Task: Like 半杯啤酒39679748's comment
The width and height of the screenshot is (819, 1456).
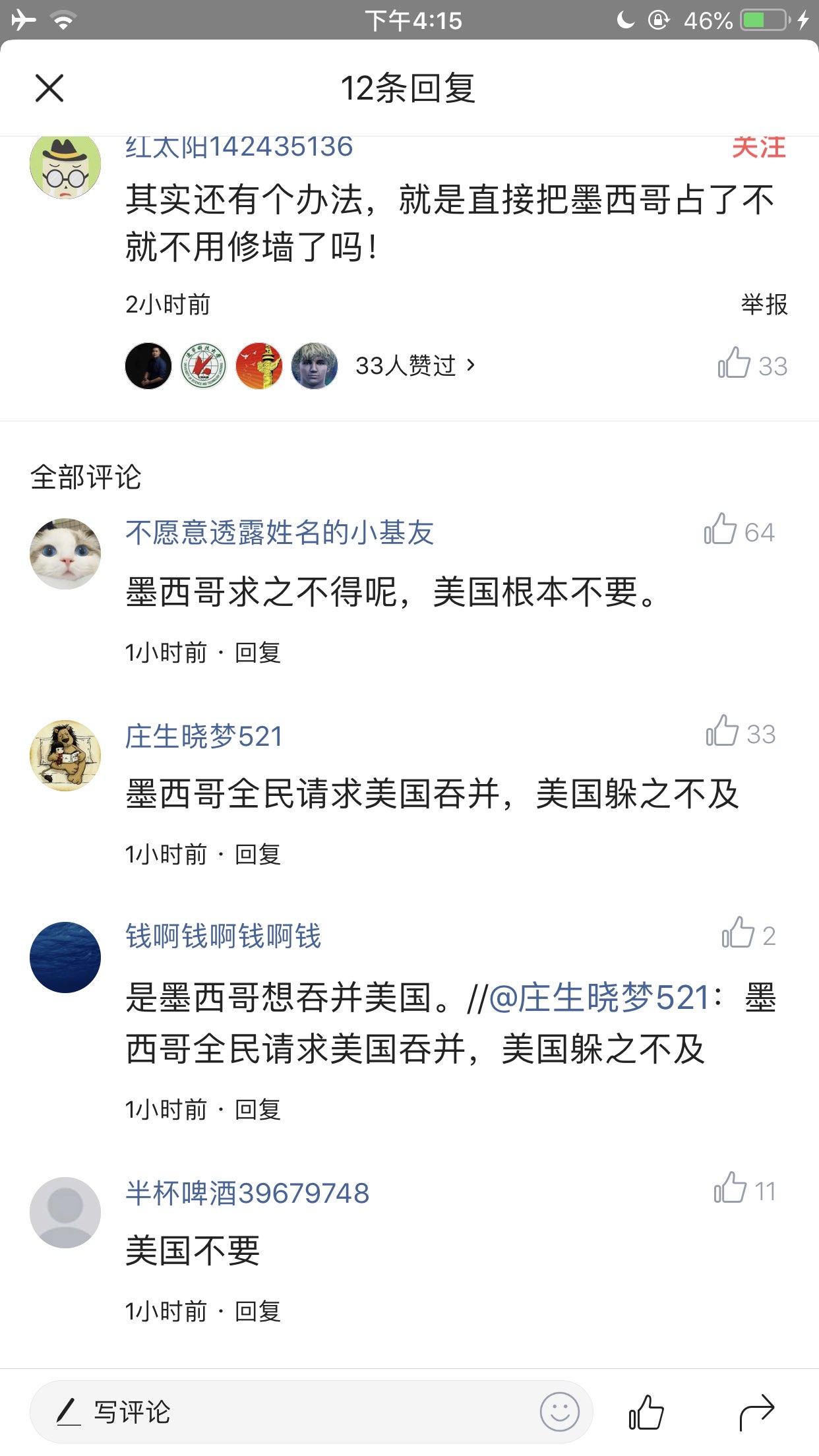Action: [x=730, y=1189]
